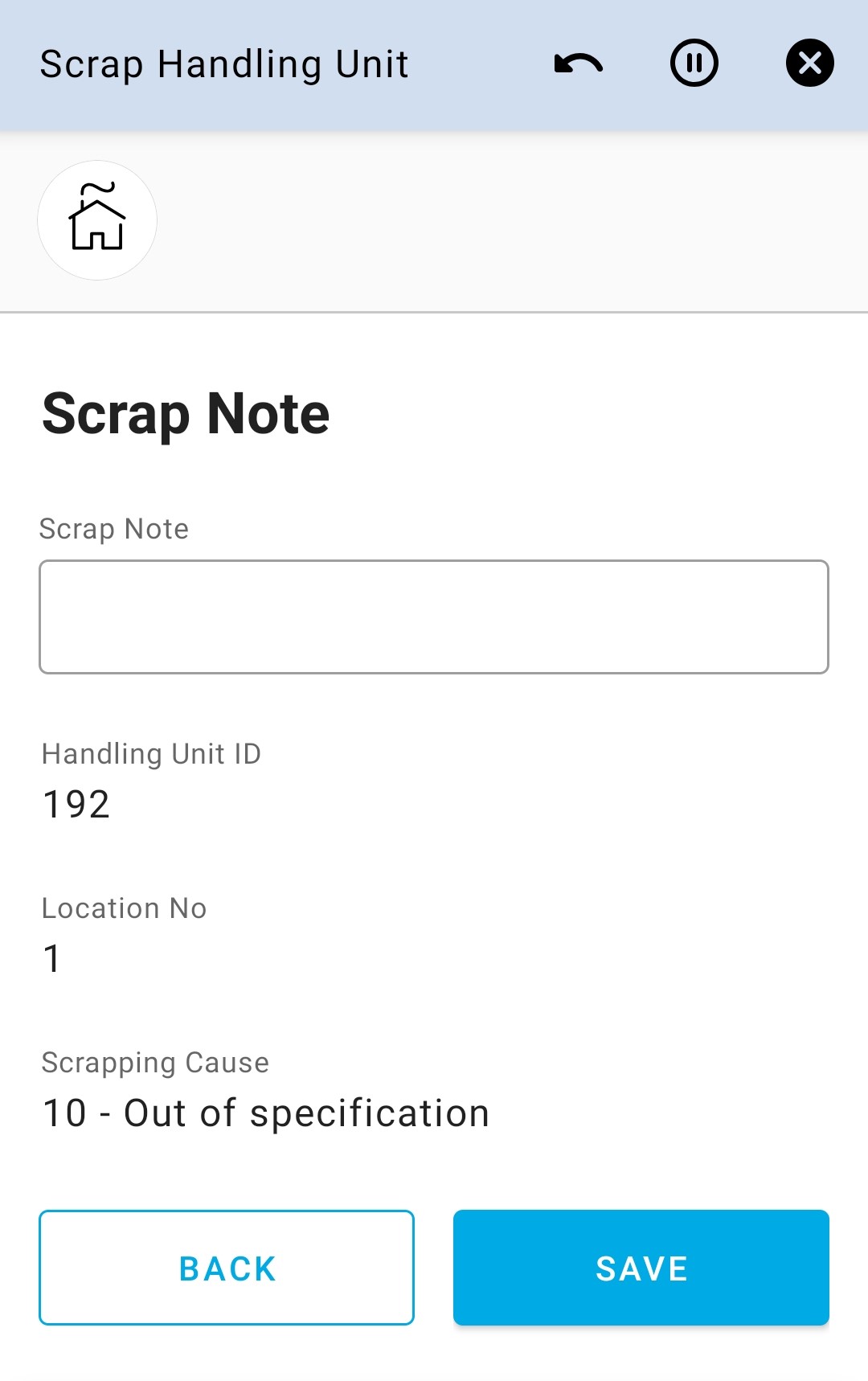The height and width of the screenshot is (1381, 868).
Task: Close the Scrap Handling Unit screen
Action: (x=809, y=63)
